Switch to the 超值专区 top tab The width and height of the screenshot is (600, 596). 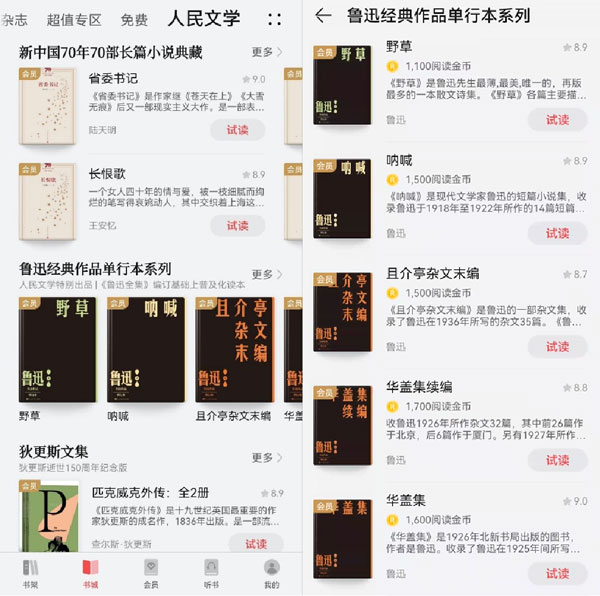click(x=74, y=19)
